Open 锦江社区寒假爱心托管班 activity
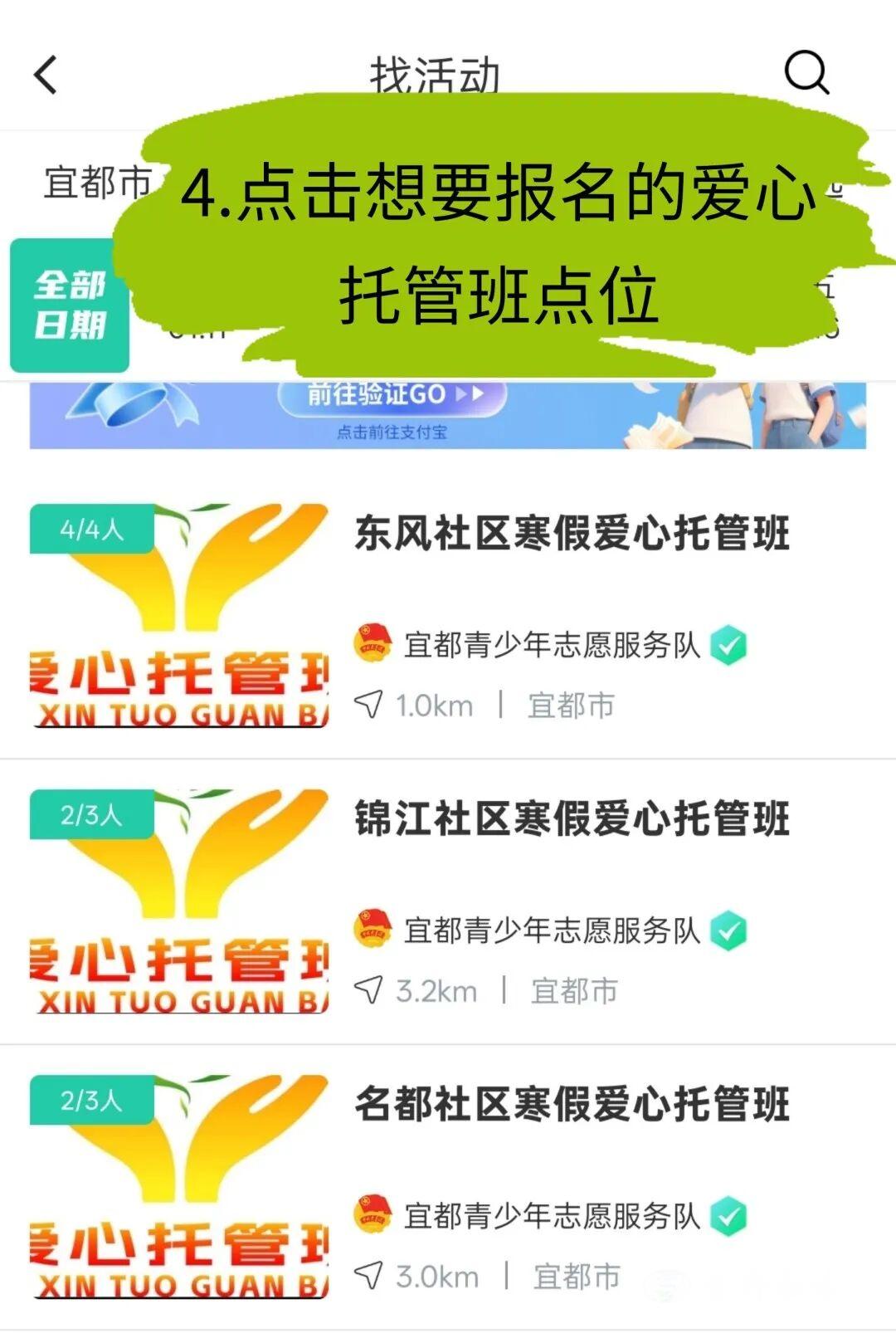Image resolution: width=896 pixels, height=1333 pixels. pyautogui.click(x=572, y=818)
